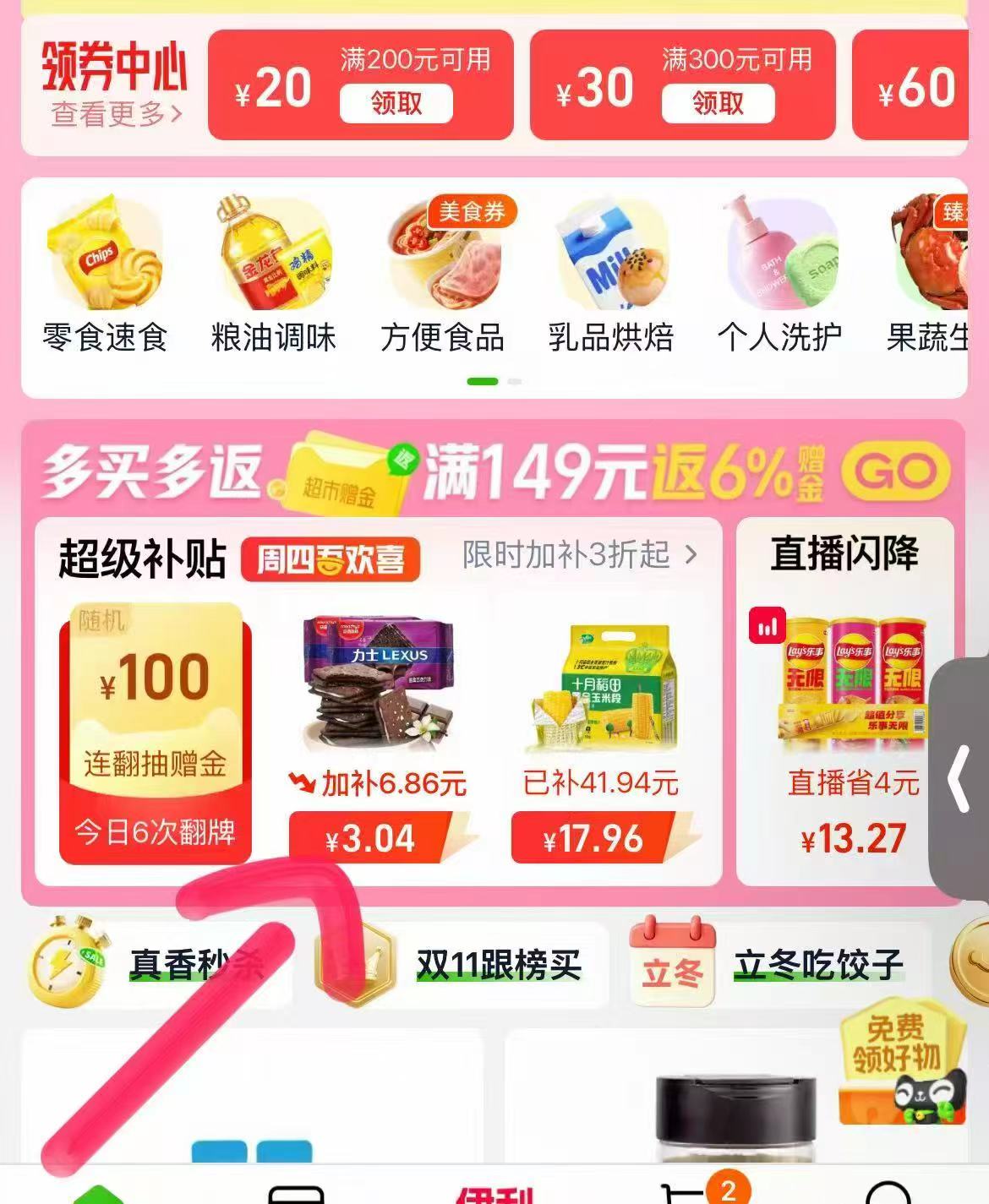Select the 粮油调味 grain and oil icon
989x1204 pixels.
tap(275, 258)
